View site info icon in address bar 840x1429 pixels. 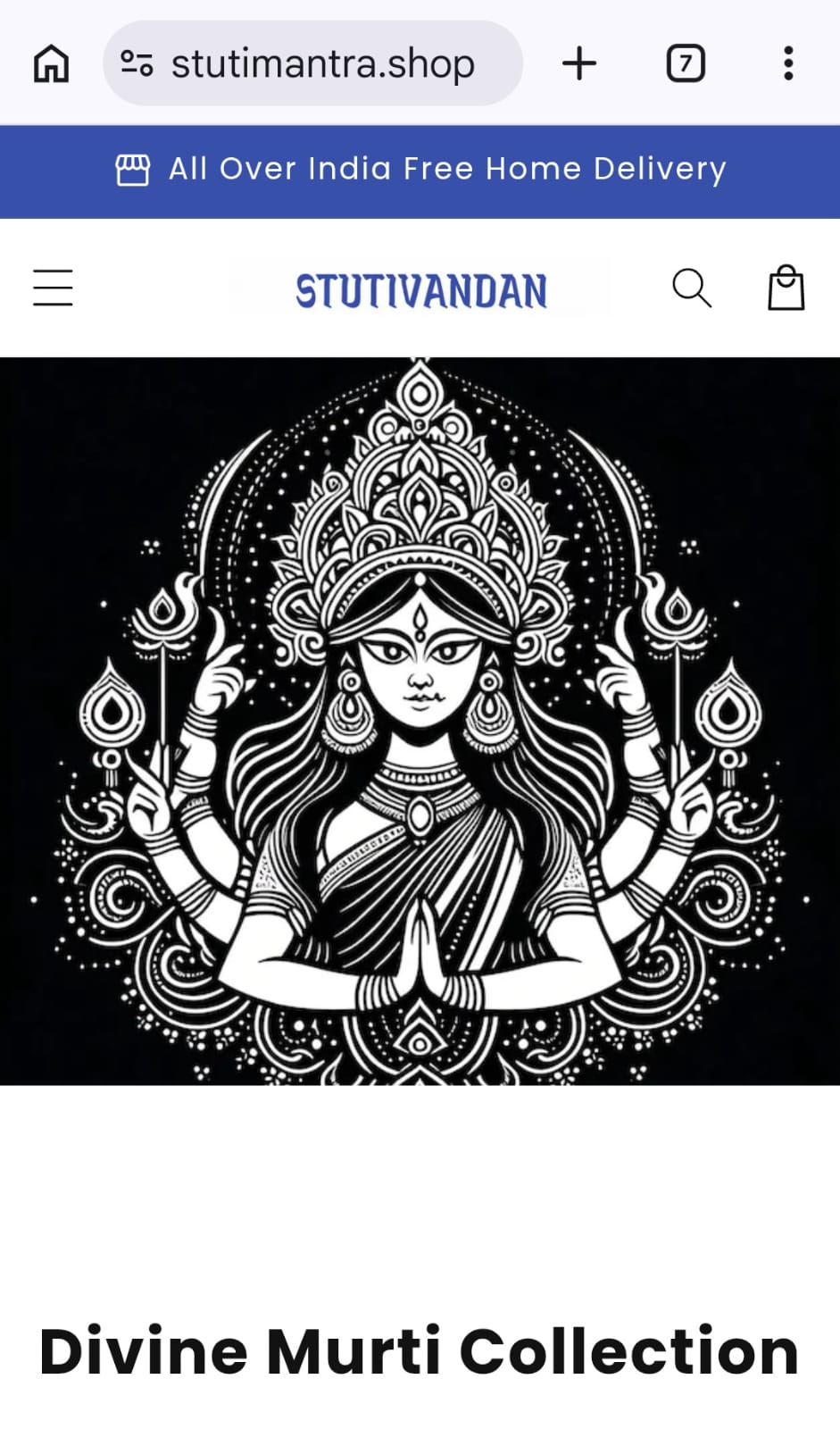pyautogui.click(x=137, y=63)
